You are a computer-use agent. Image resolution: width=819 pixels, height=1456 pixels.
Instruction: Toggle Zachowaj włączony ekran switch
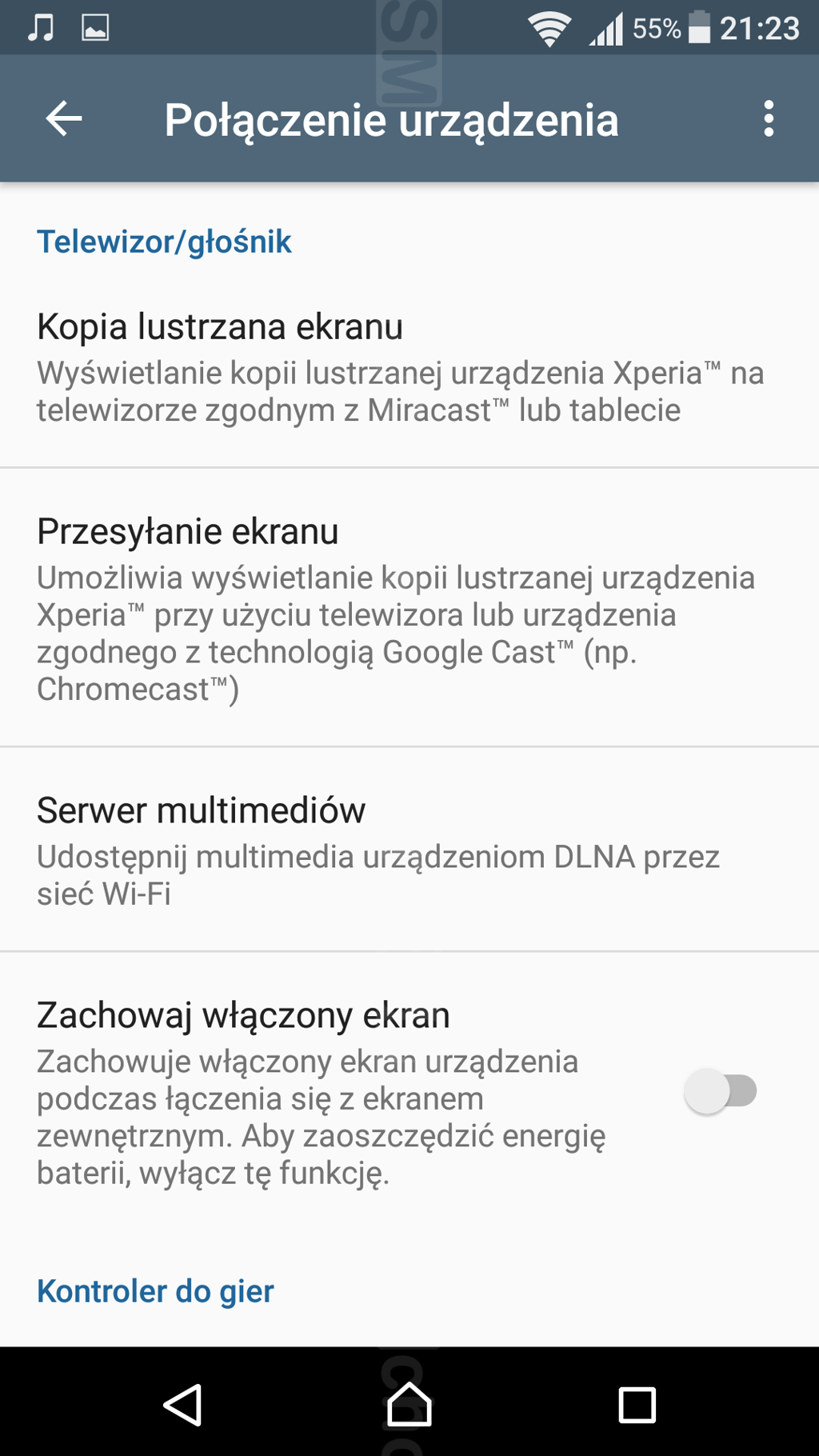click(x=720, y=1091)
